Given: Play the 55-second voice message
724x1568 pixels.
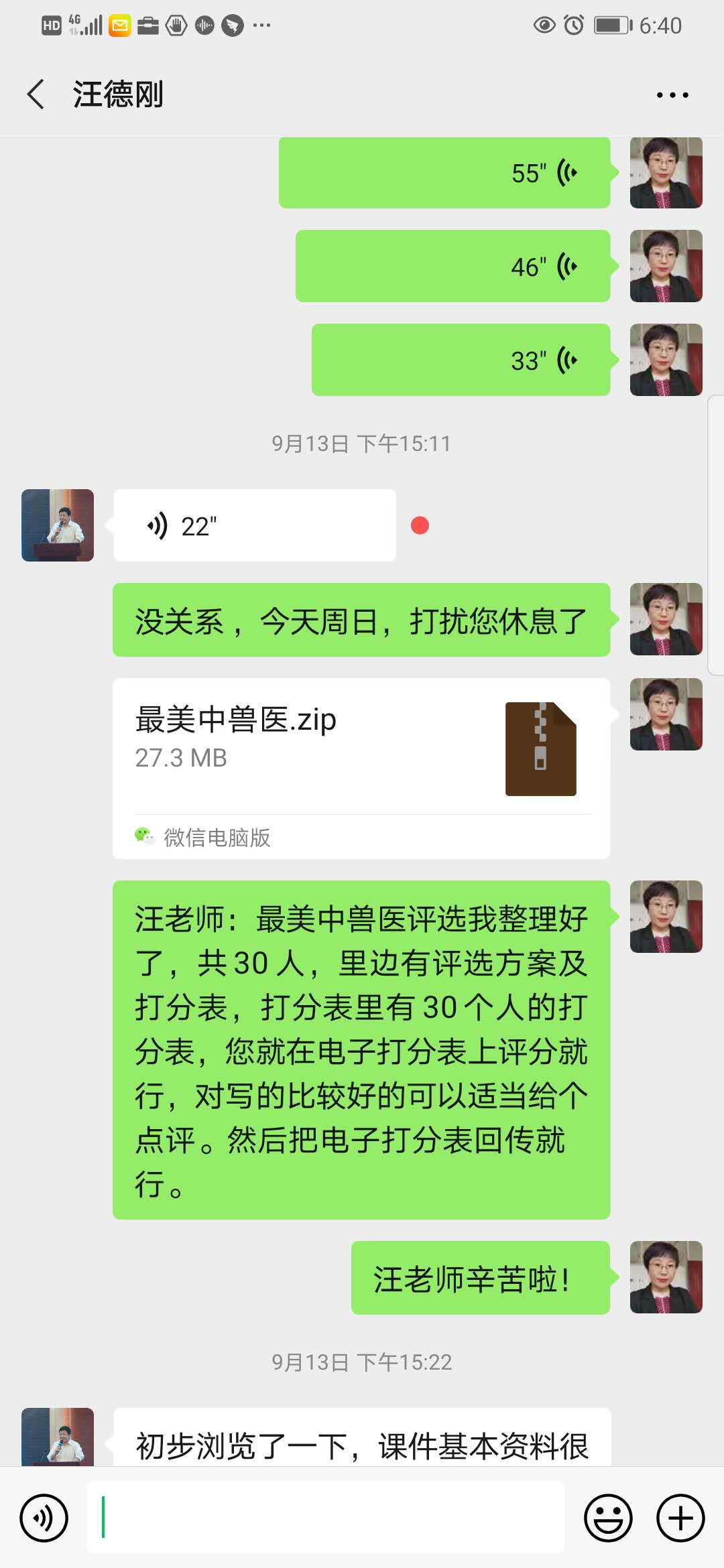Looking at the screenshot, I should click(444, 173).
